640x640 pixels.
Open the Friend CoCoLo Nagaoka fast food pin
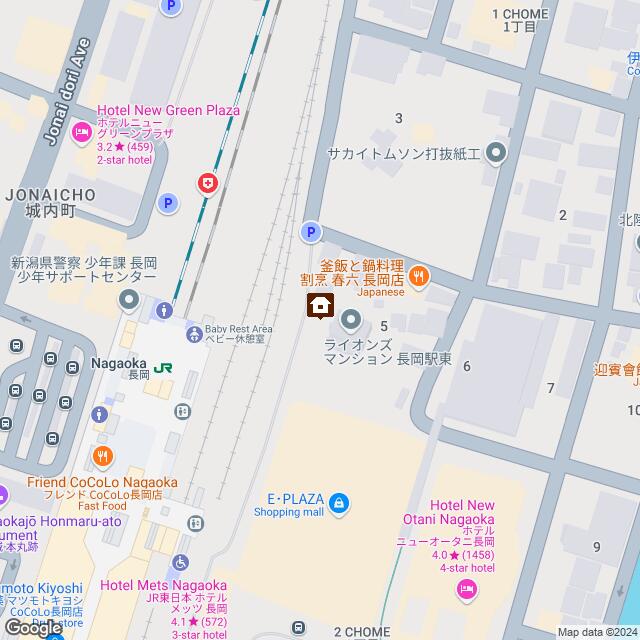pyautogui.click(x=102, y=457)
